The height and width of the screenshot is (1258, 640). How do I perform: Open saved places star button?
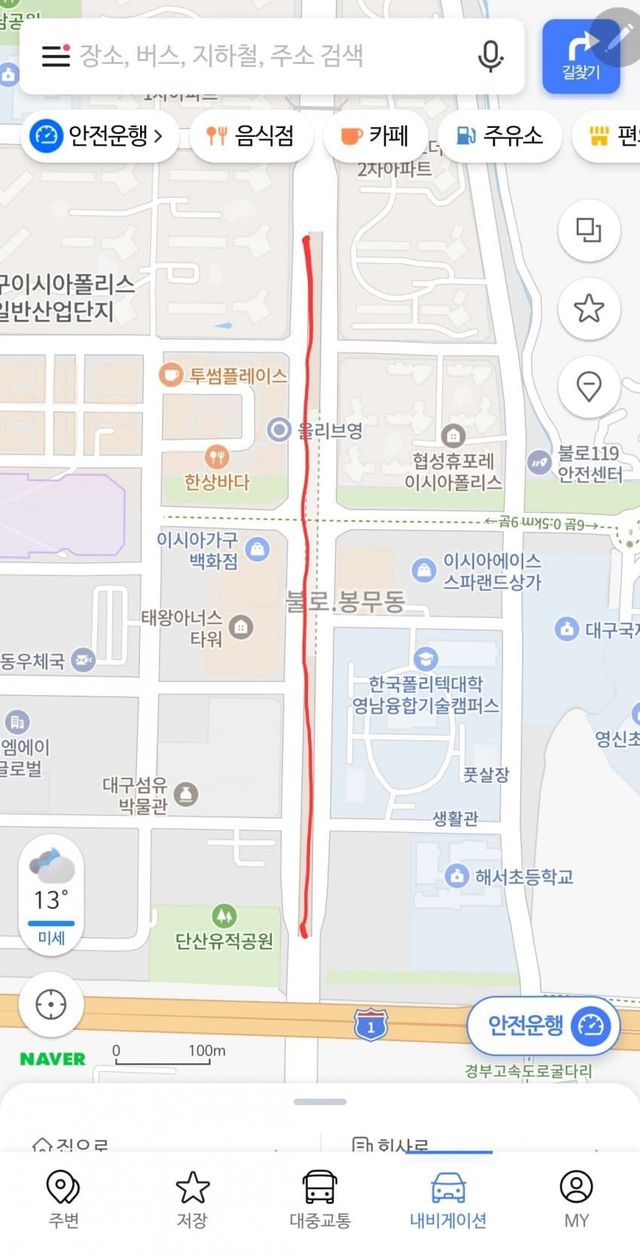[x=589, y=308]
